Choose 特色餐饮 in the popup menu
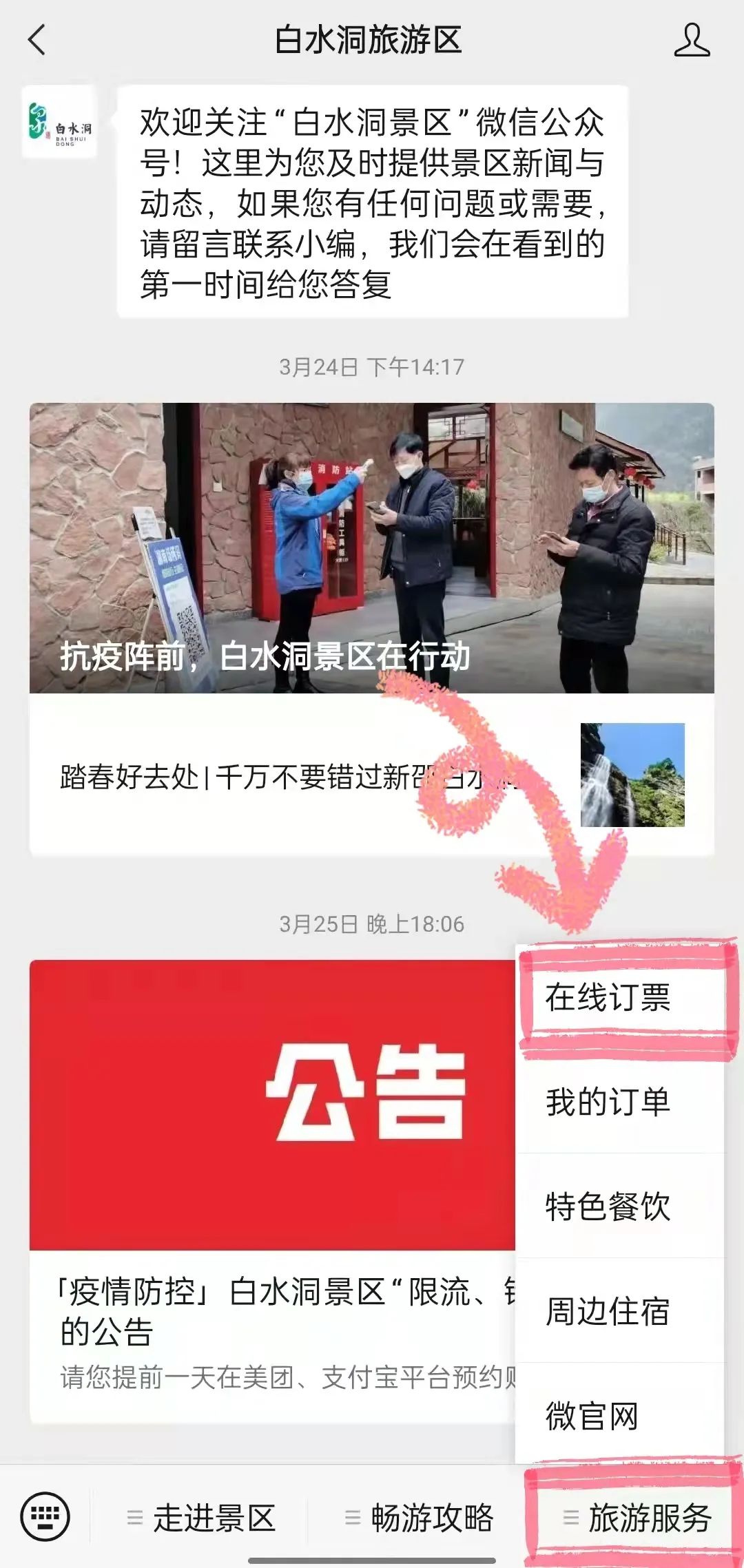This screenshot has height=1568, width=744. 608,1206
